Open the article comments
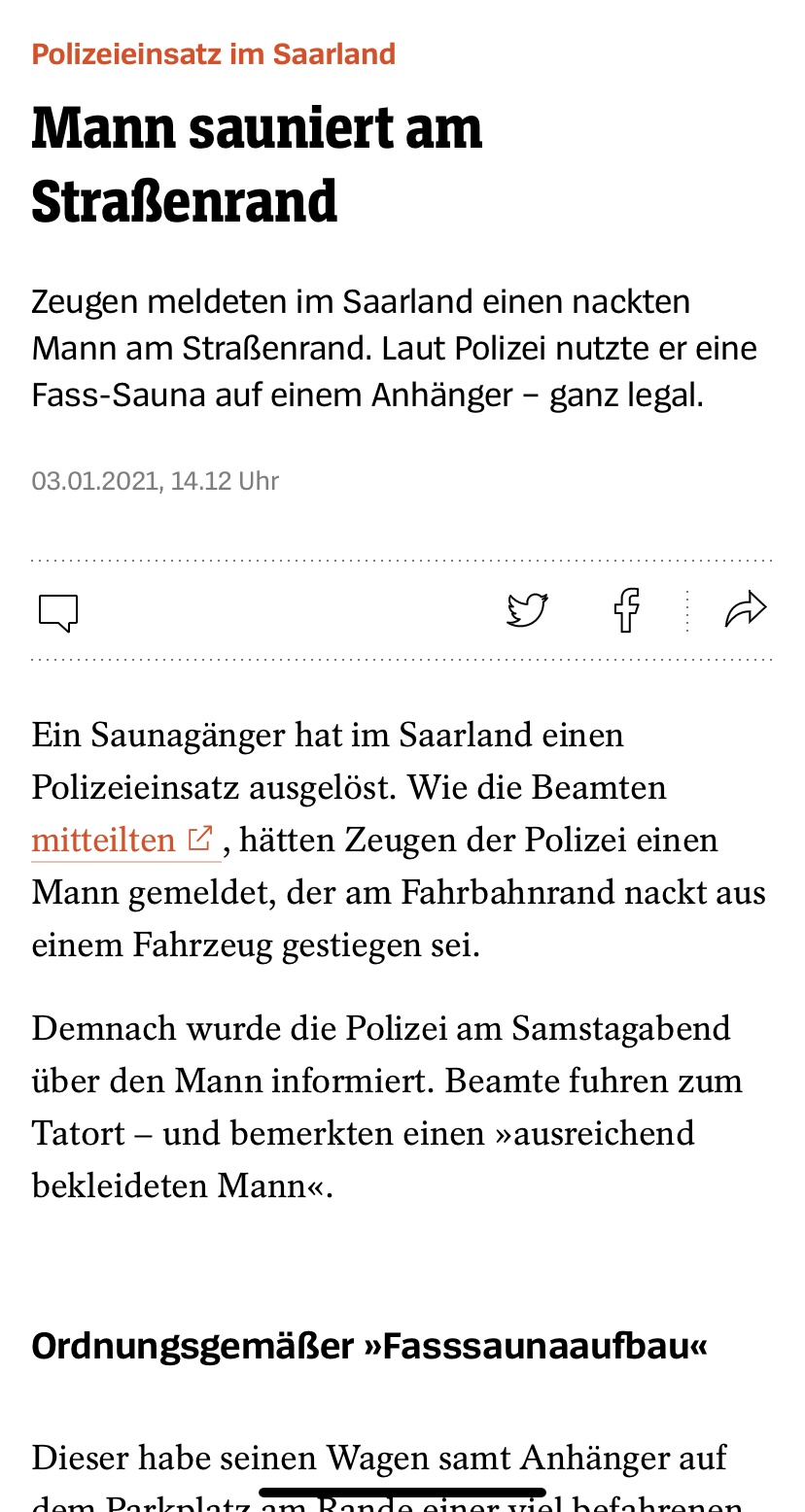The image size is (805, 1512). tap(58, 612)
